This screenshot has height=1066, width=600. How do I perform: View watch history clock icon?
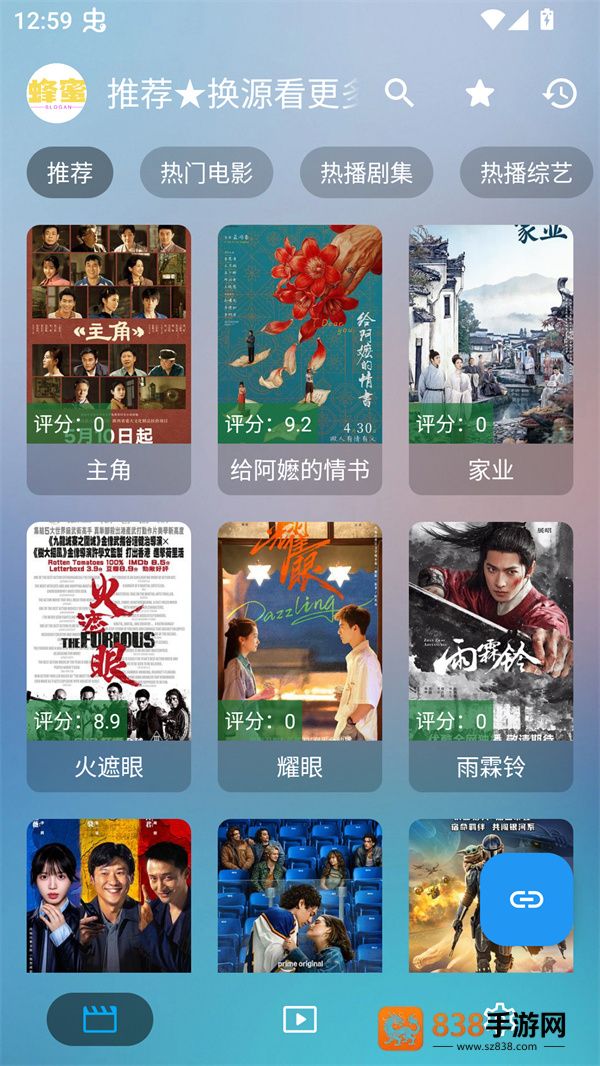(x=560, y=94)
